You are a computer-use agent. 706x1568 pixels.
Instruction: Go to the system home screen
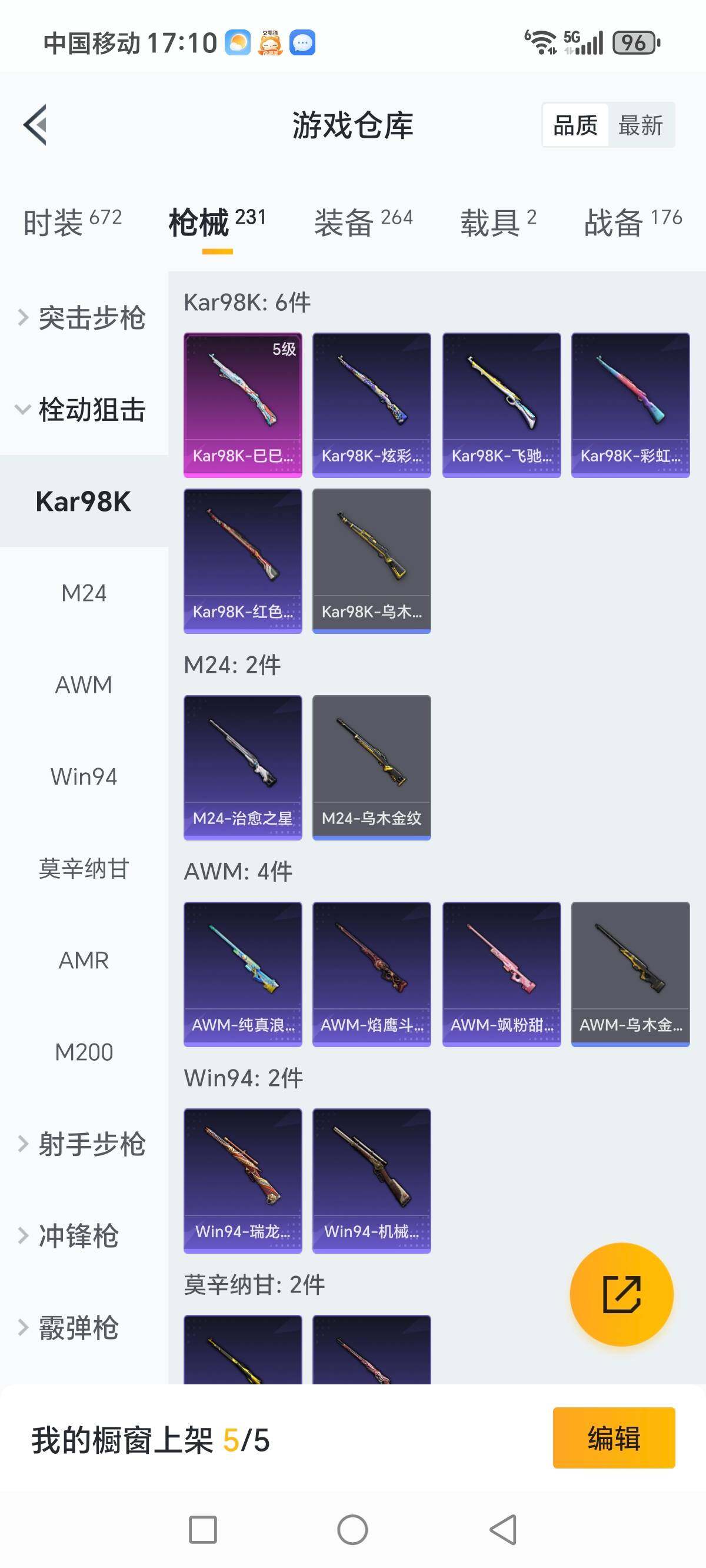pos(352,1530)
